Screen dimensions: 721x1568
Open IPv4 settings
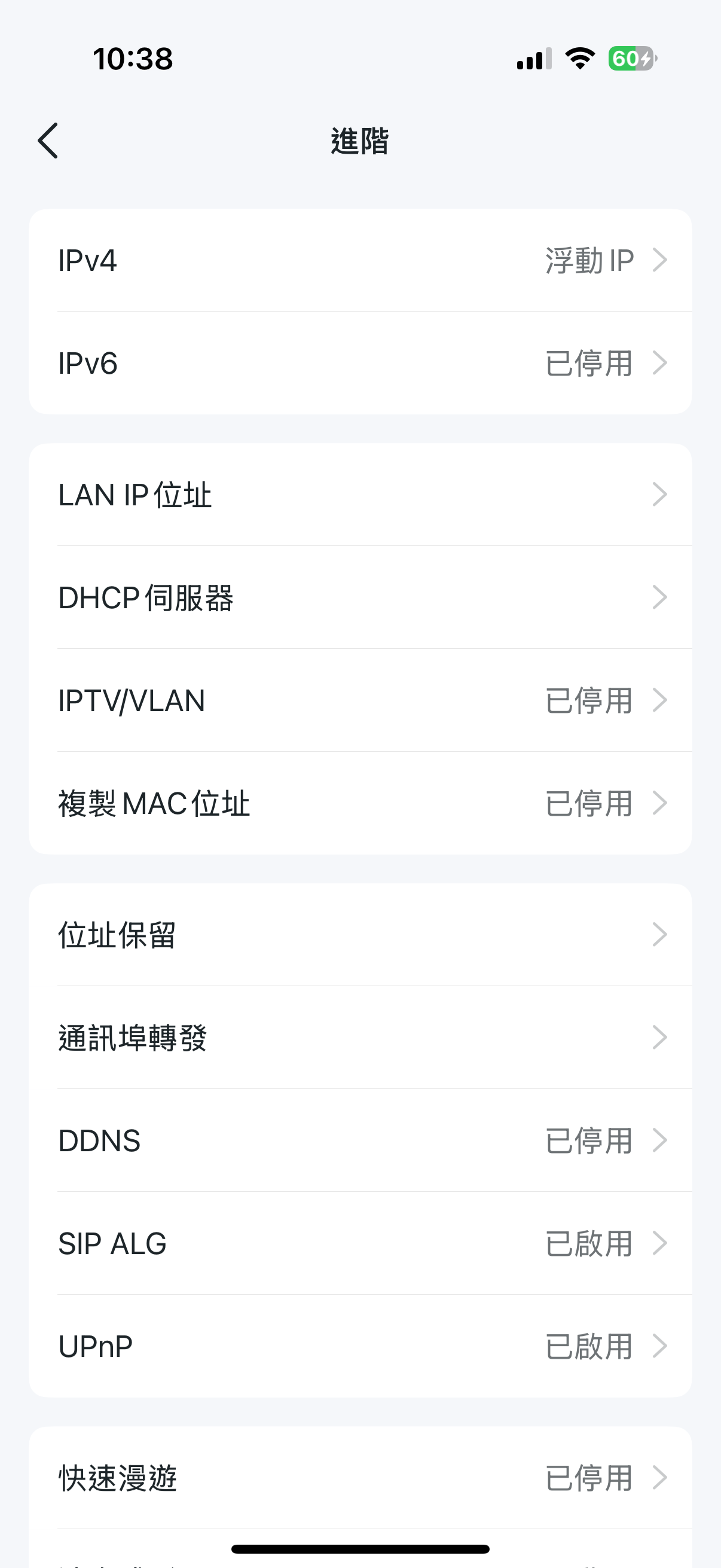click(360, 261)
